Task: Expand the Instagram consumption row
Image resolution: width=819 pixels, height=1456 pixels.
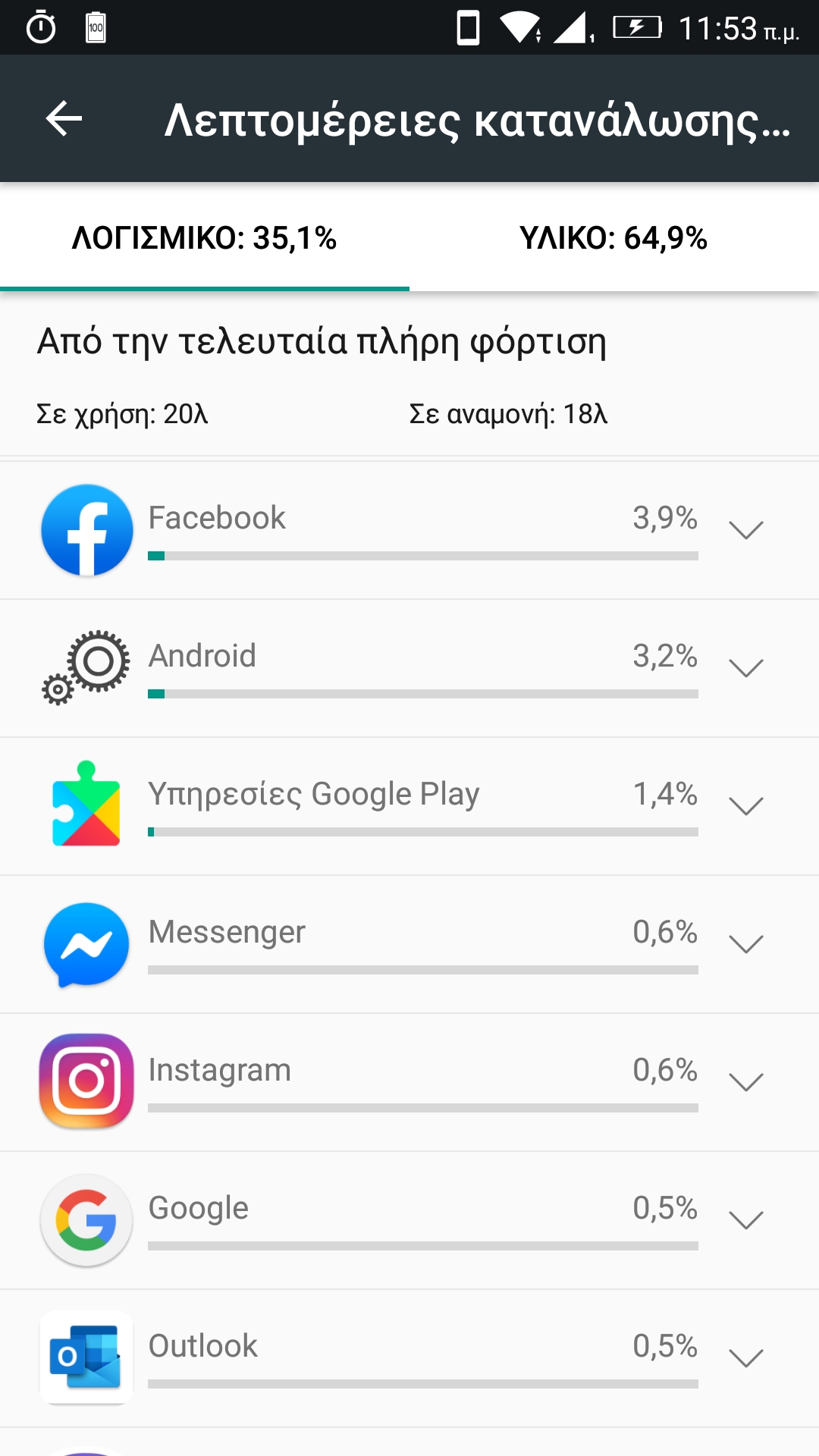Action: [x=745, y=1081]
